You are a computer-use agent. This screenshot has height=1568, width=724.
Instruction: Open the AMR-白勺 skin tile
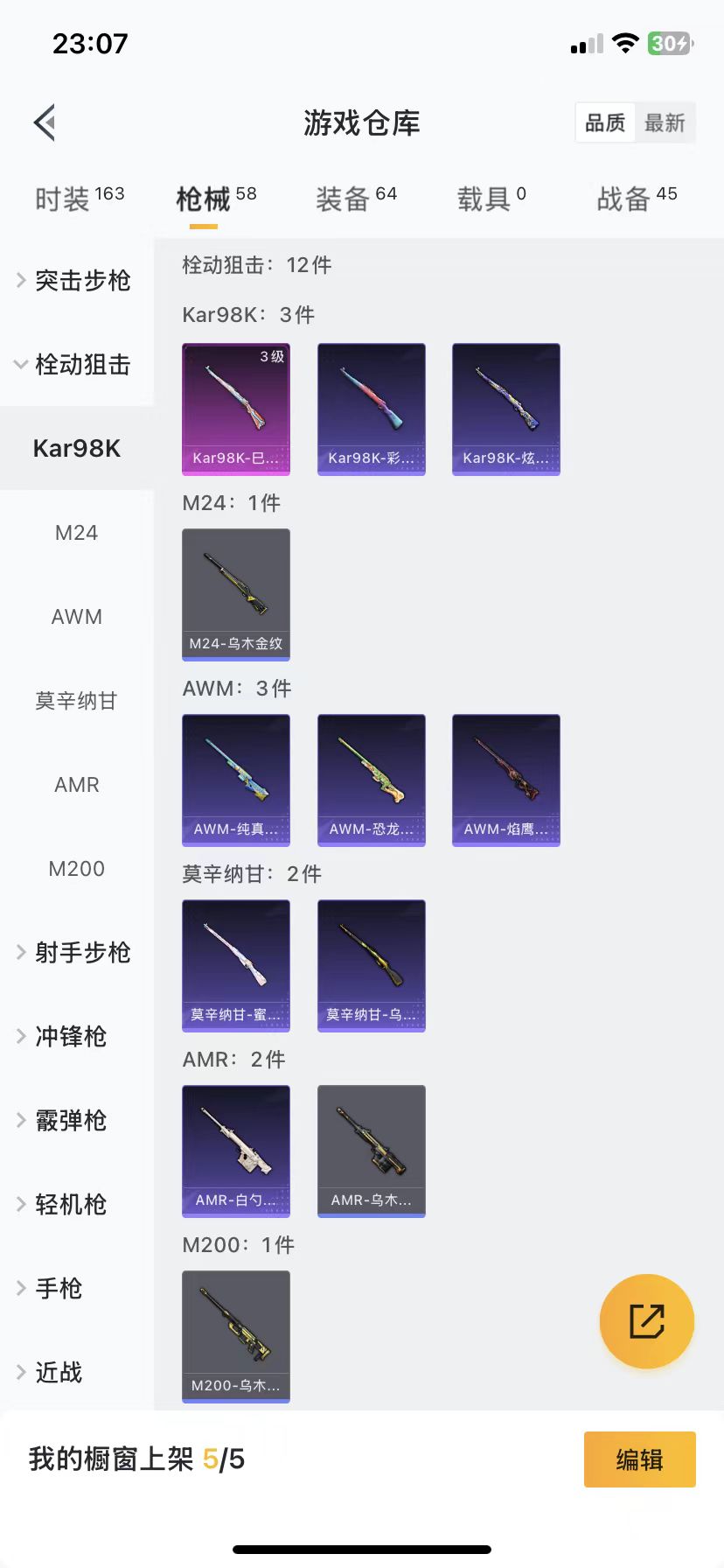pos(236,1151)
